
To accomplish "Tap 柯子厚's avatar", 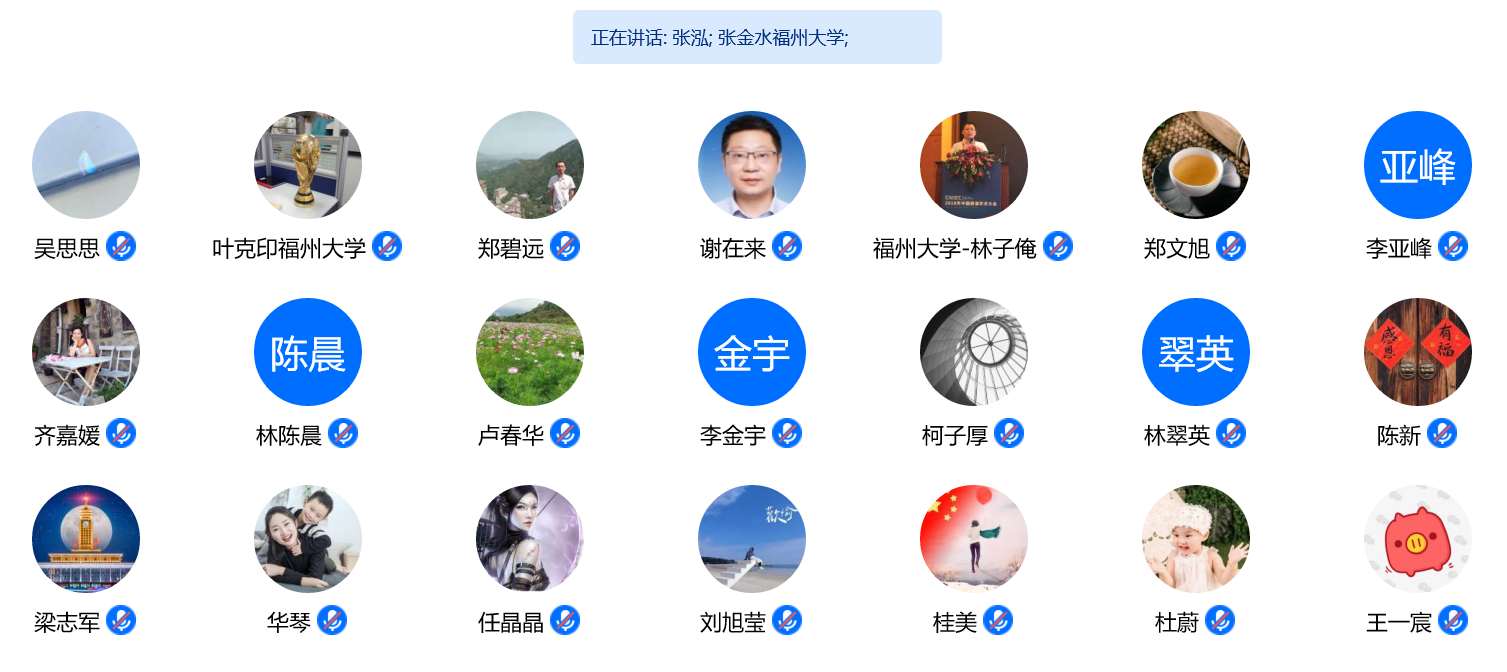I will [974, 352].
